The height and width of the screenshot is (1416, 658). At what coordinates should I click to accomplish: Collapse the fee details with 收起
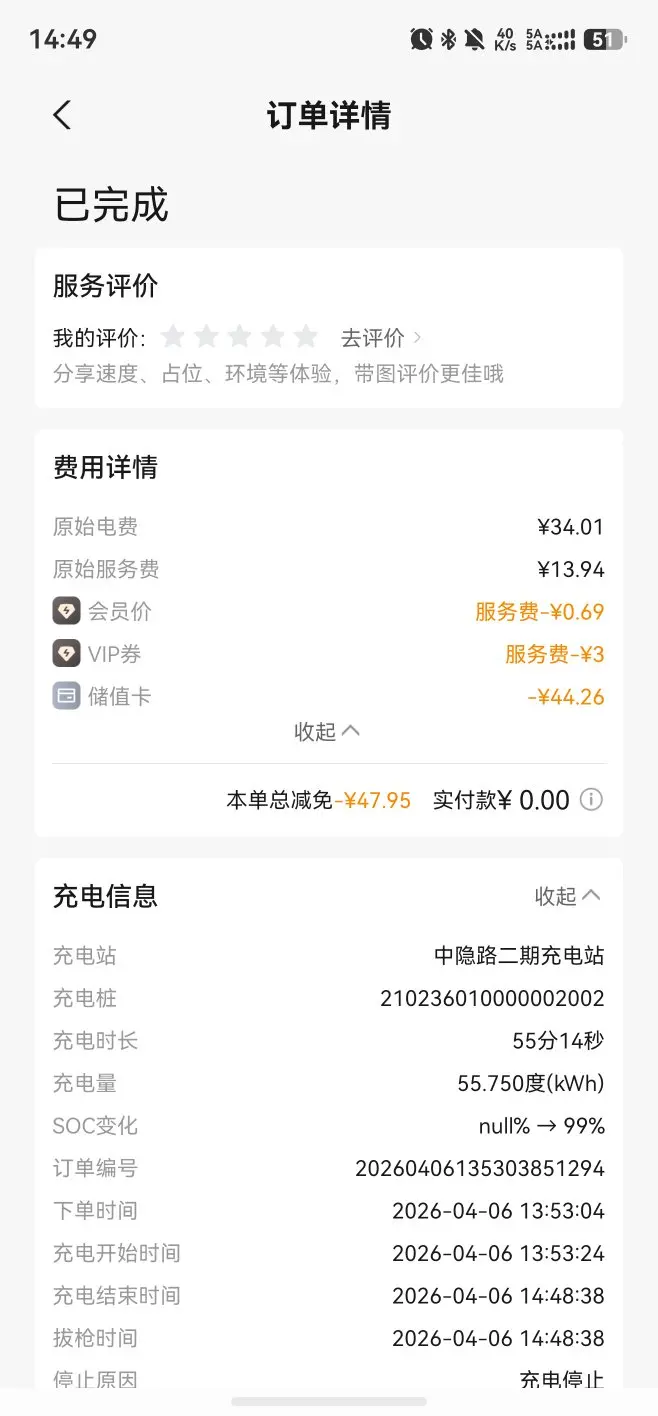click(327, 731)
